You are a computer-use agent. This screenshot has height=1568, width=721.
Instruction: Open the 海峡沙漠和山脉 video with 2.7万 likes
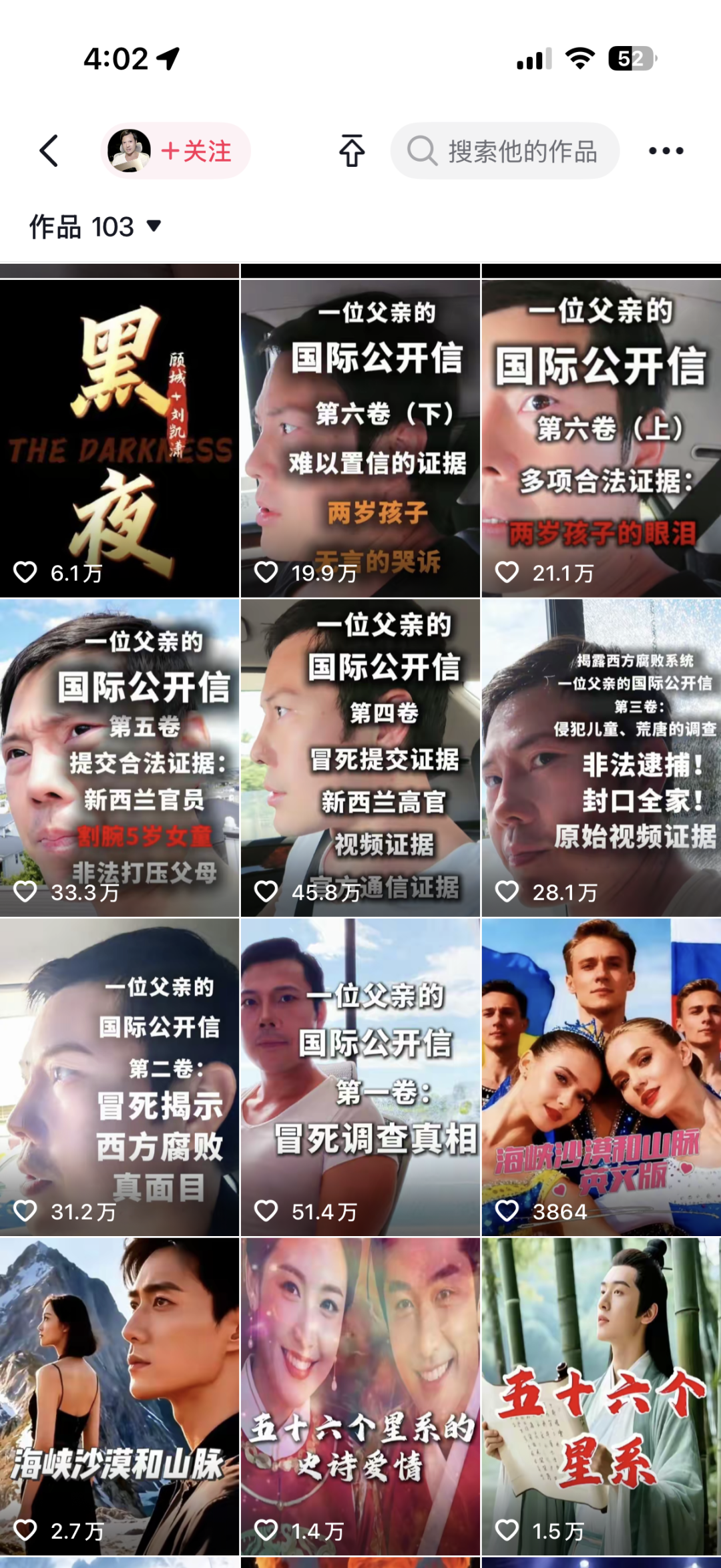(119, 1396)
